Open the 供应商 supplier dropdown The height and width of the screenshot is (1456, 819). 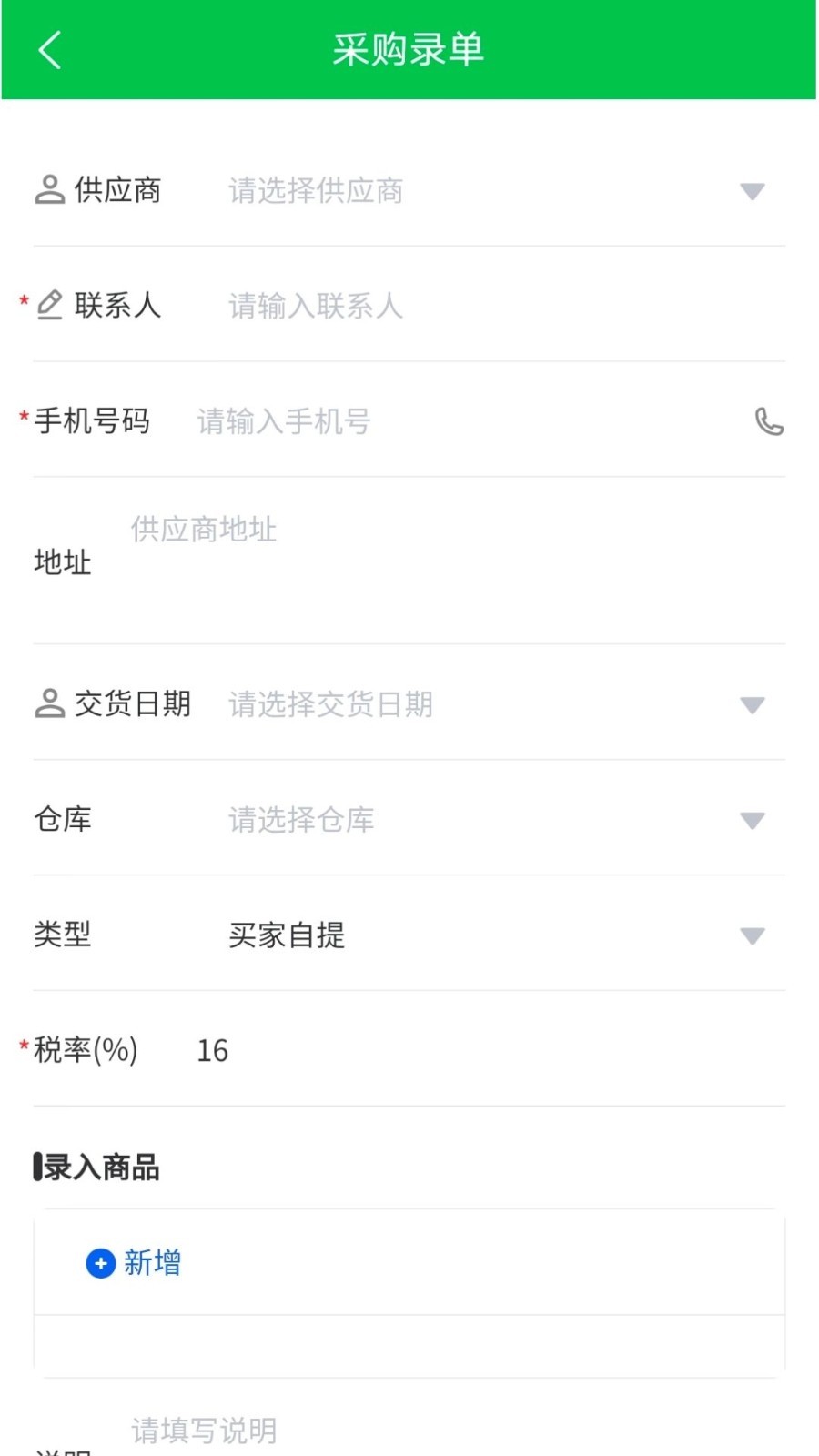coord(752,192)
